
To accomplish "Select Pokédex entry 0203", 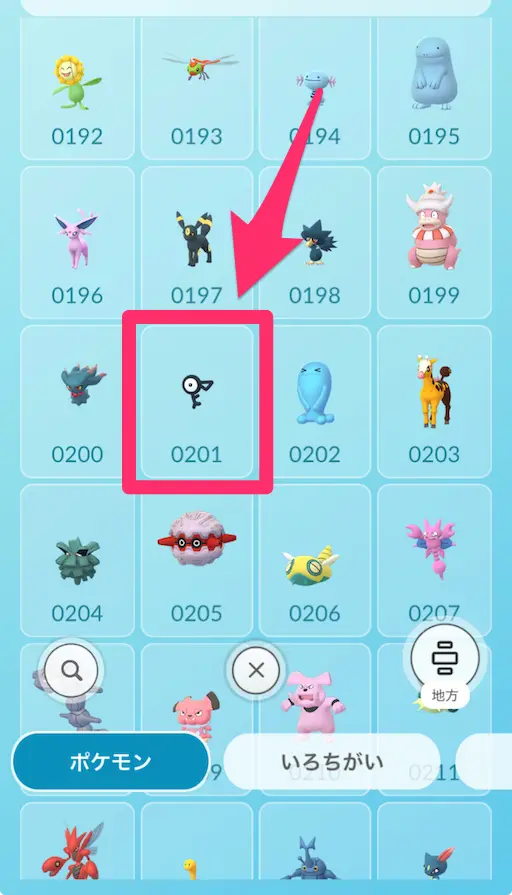I will pyautogui.click(x=434, y=401).
